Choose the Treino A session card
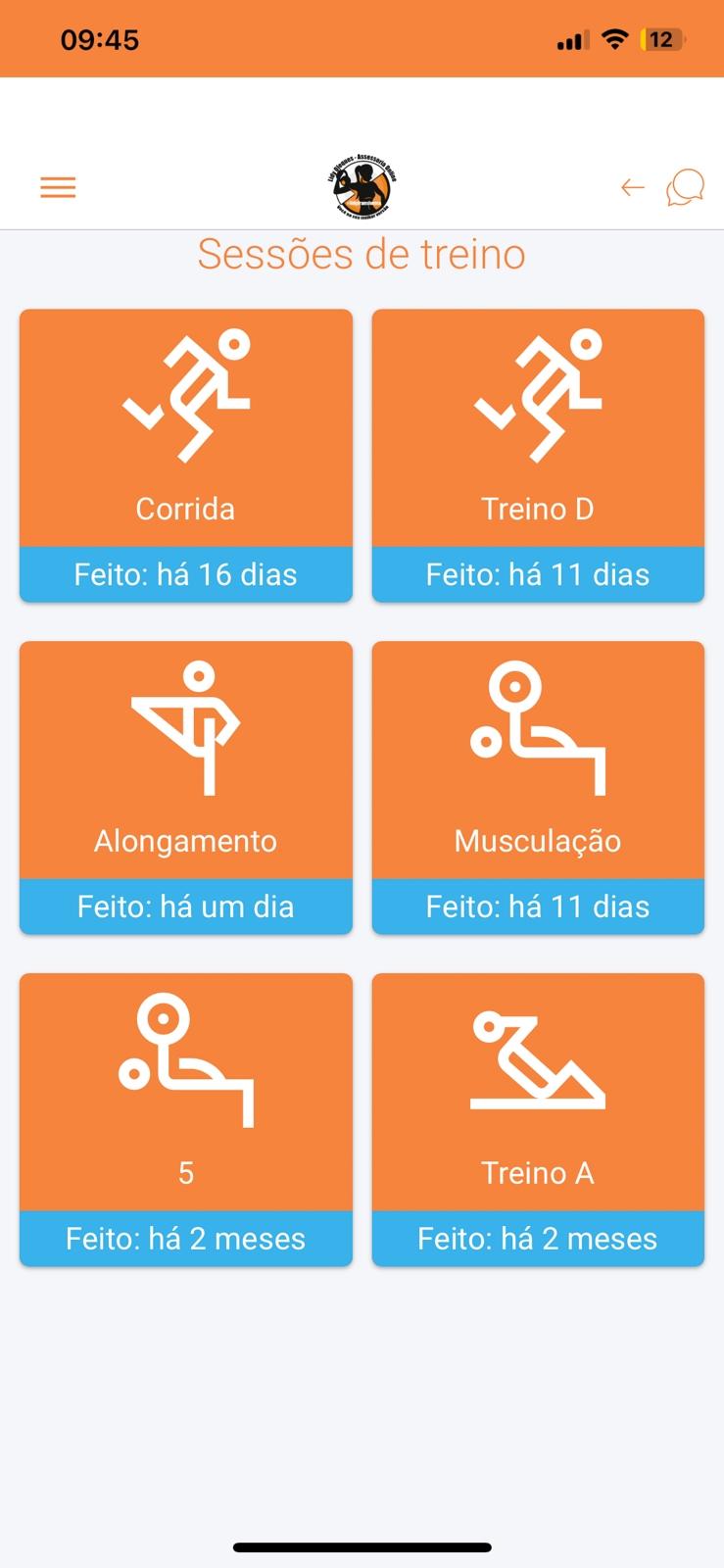The height and width of the screenshot is (1568, 724). pyautogui.click(x=538, y=1120)
